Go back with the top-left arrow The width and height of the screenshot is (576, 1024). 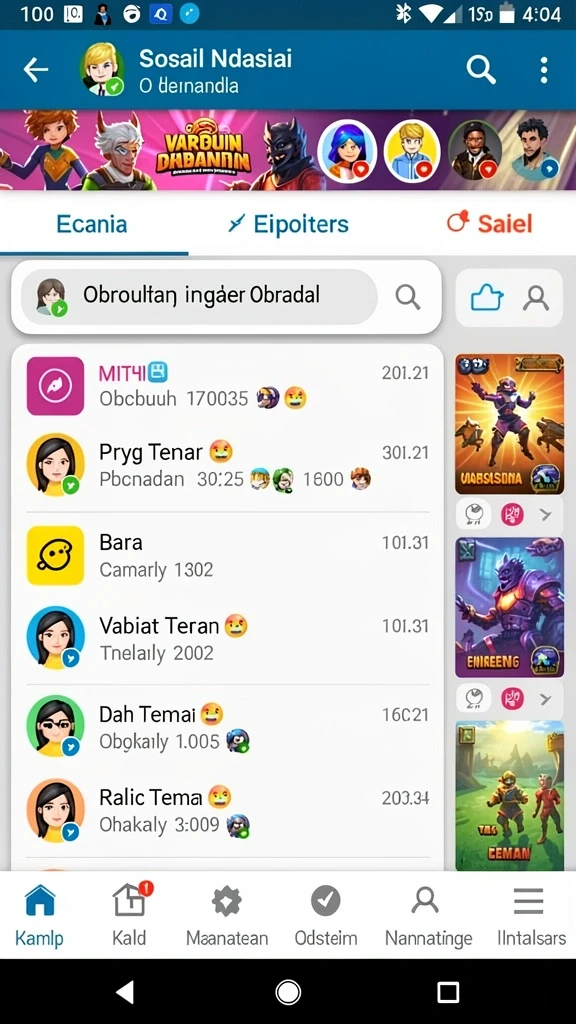(36, 70)
